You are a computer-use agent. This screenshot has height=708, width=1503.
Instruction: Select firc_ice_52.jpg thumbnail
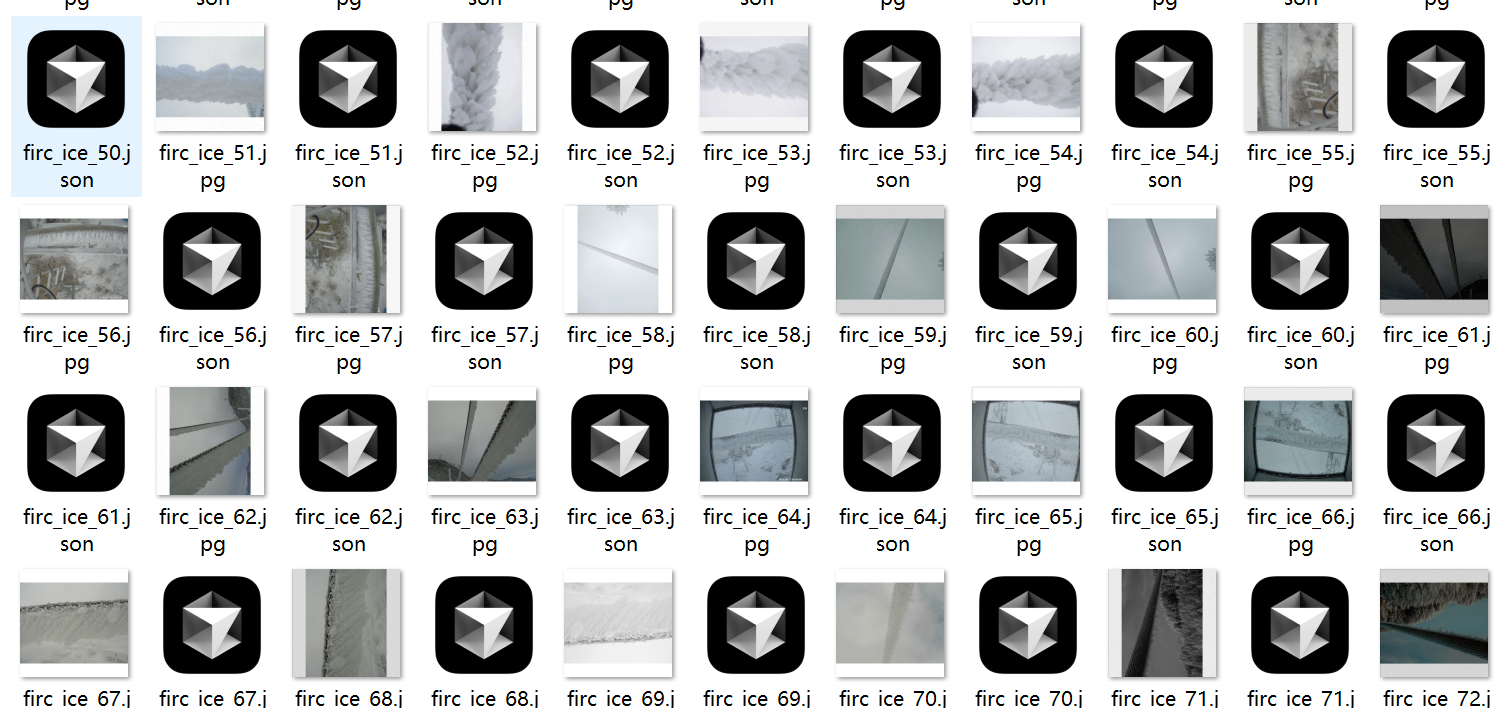pos(483,77)
